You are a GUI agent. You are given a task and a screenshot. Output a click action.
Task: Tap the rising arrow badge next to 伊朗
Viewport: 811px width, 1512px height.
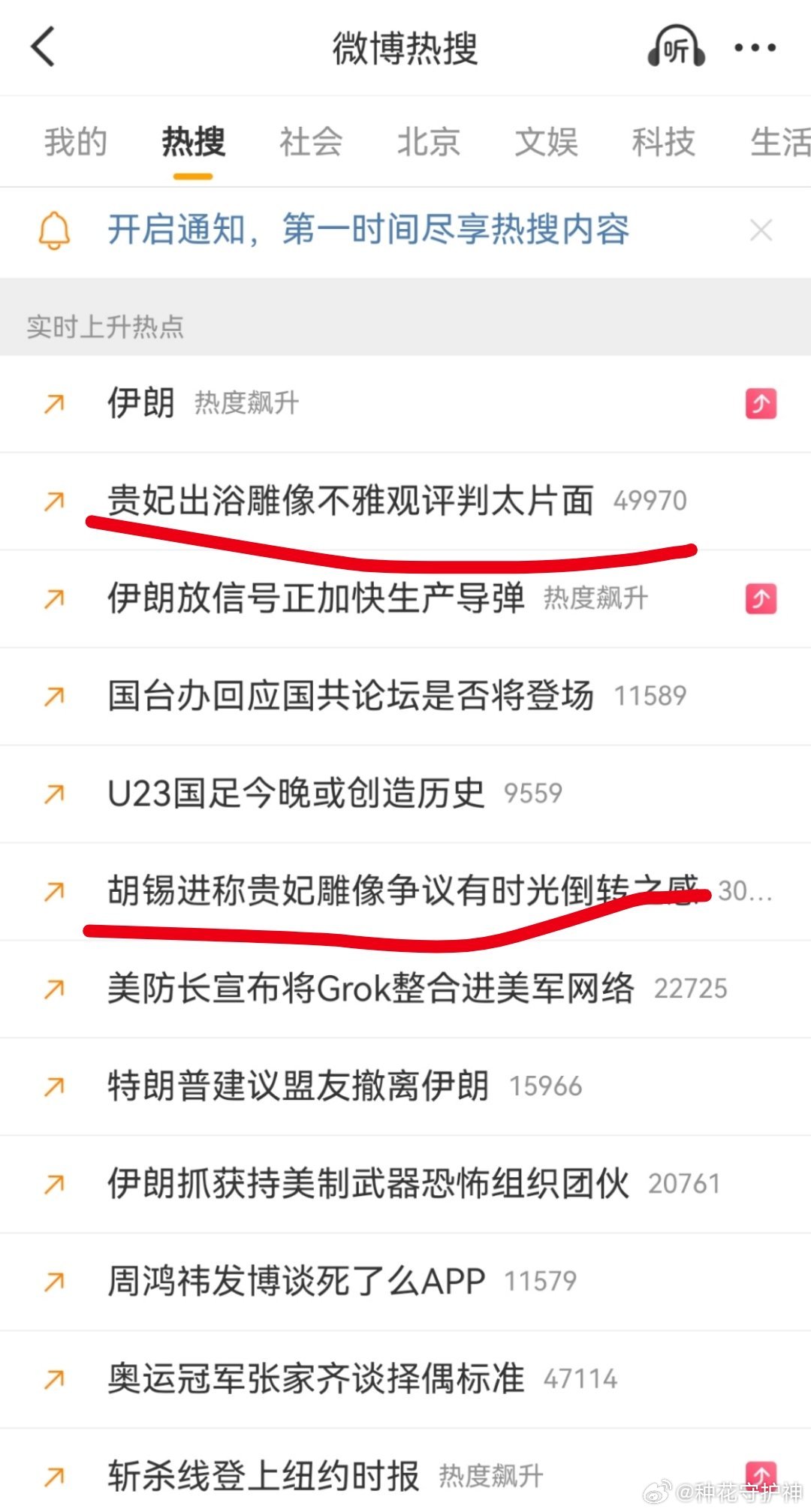point(761,404)
